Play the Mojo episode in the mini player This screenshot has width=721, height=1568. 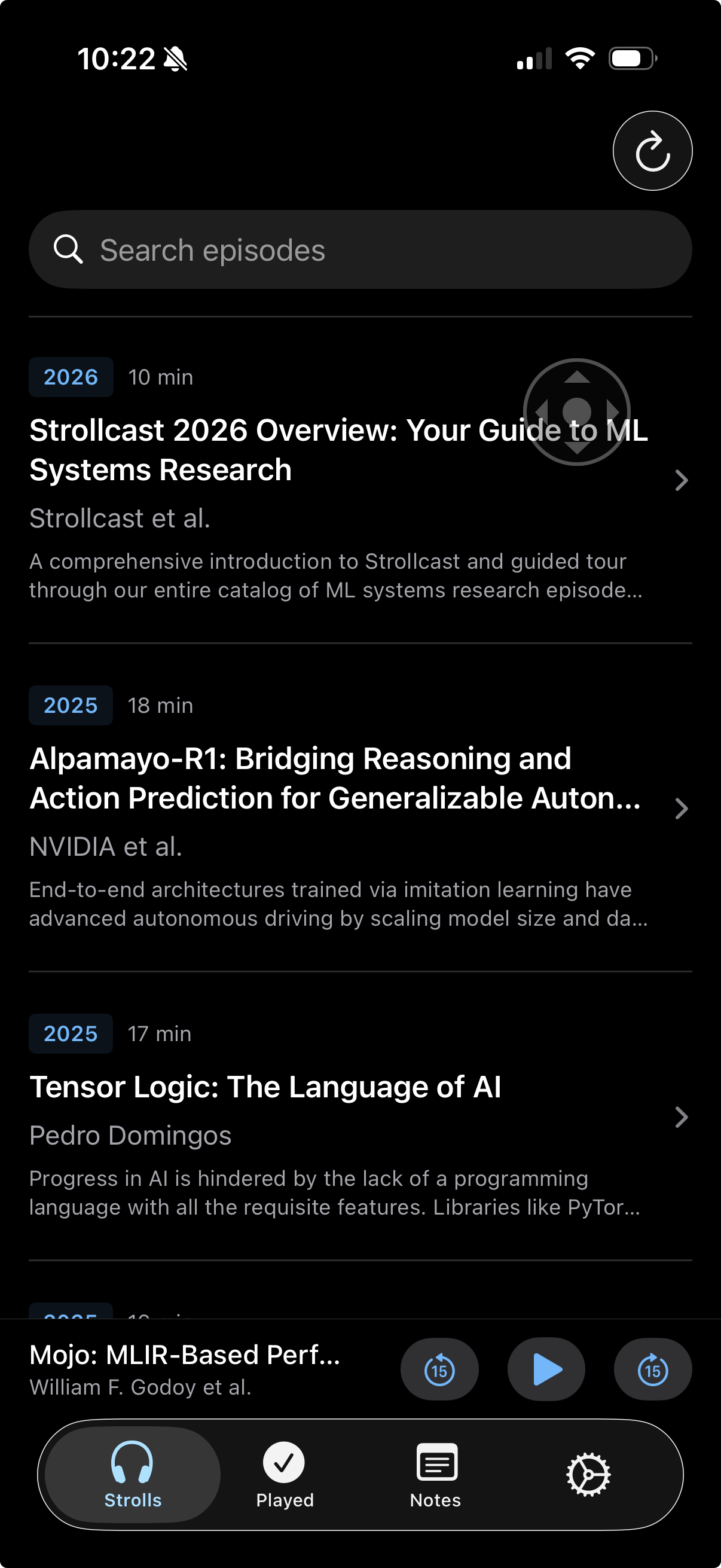pos(546,1369)
